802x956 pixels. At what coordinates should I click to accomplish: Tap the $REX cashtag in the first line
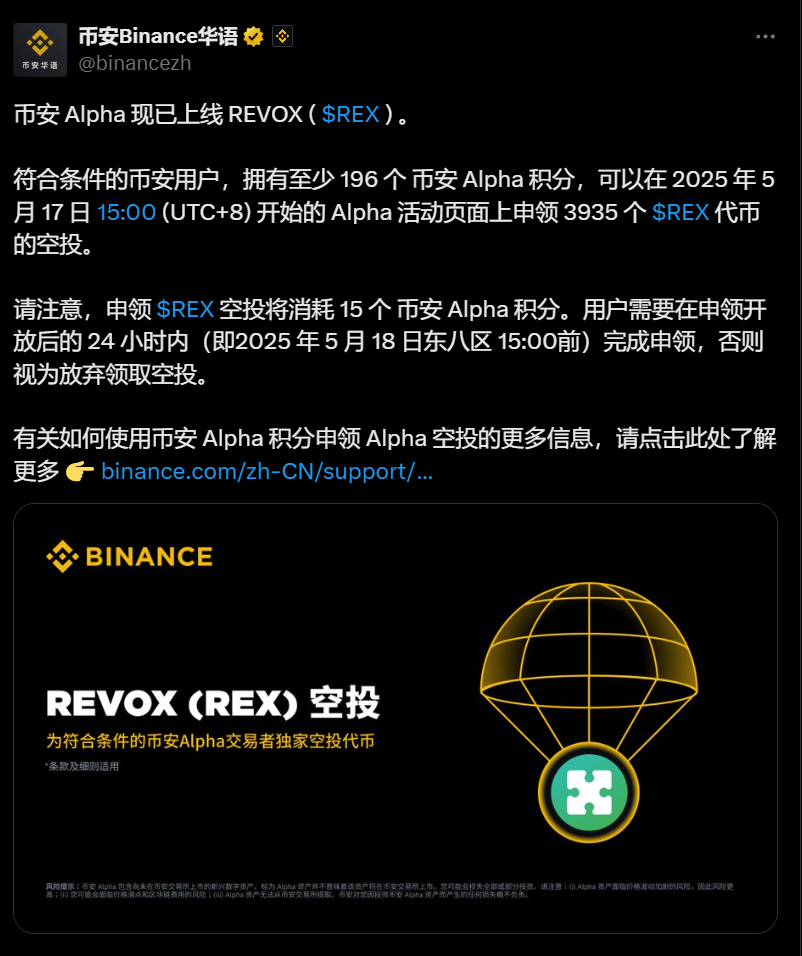350,114
